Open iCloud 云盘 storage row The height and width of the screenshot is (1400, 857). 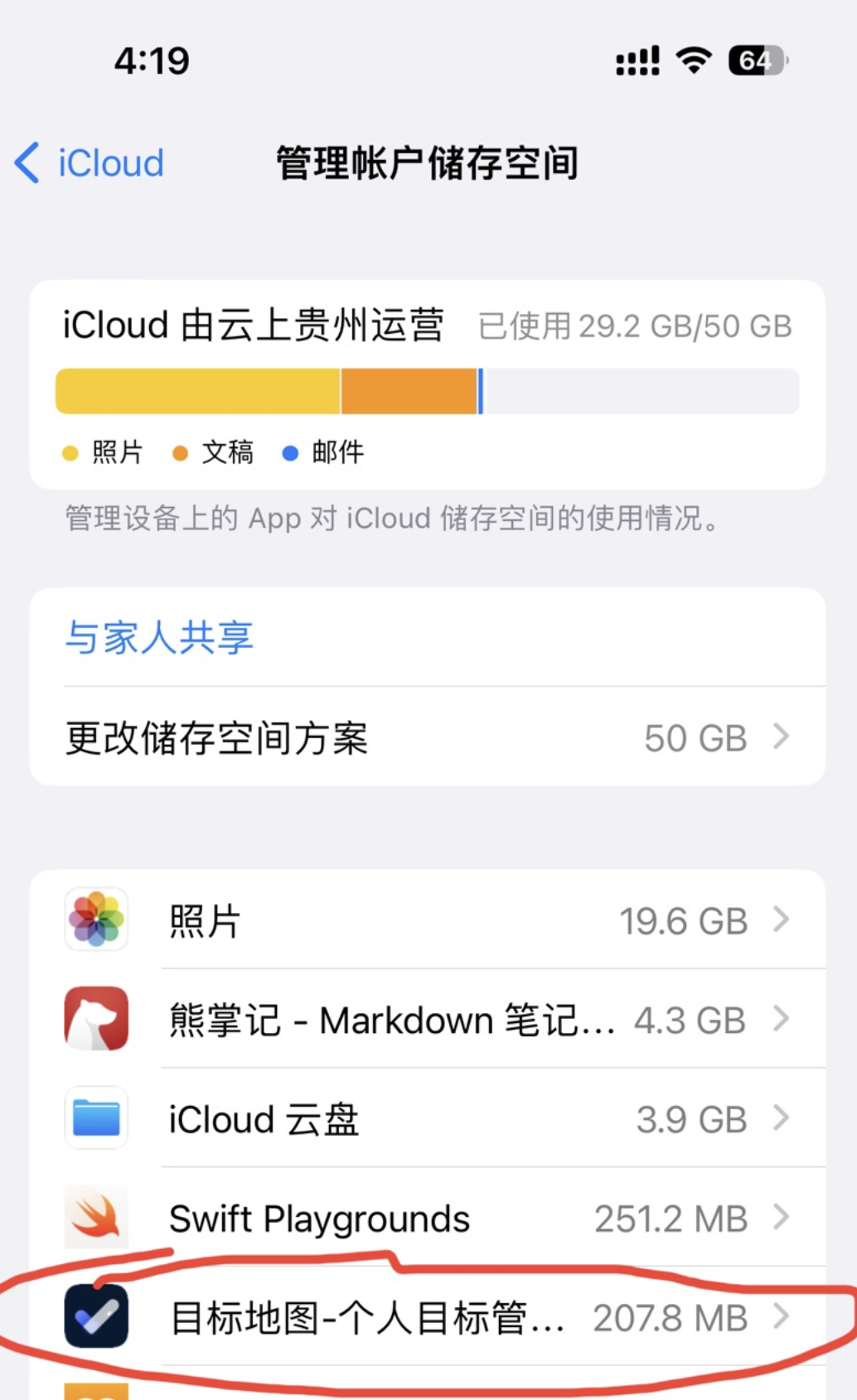tap(428, 1118)
